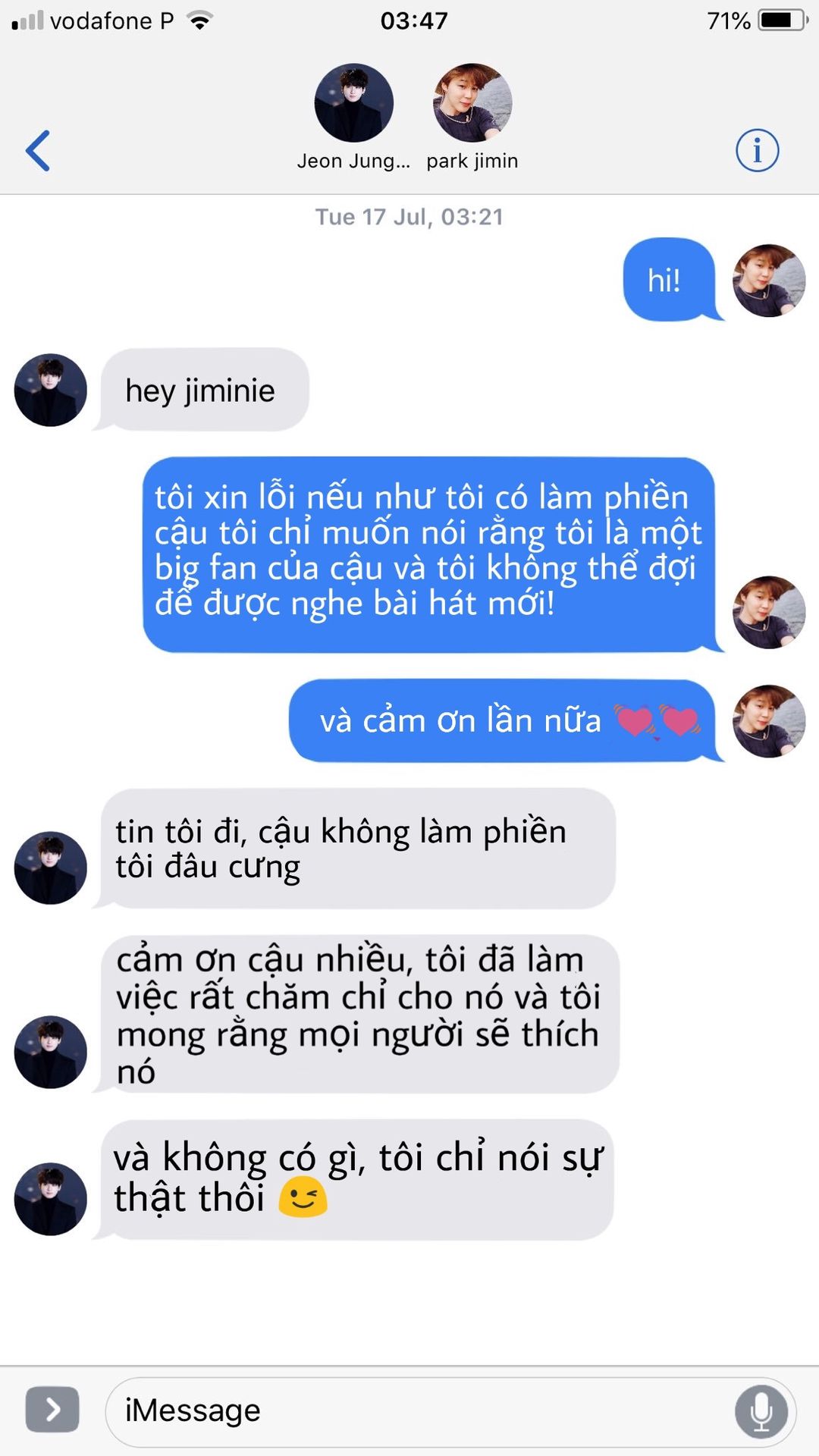Viewport: 819px width, 1456px height.
Task: Go back to the messages list
Action: click(38, 150)
